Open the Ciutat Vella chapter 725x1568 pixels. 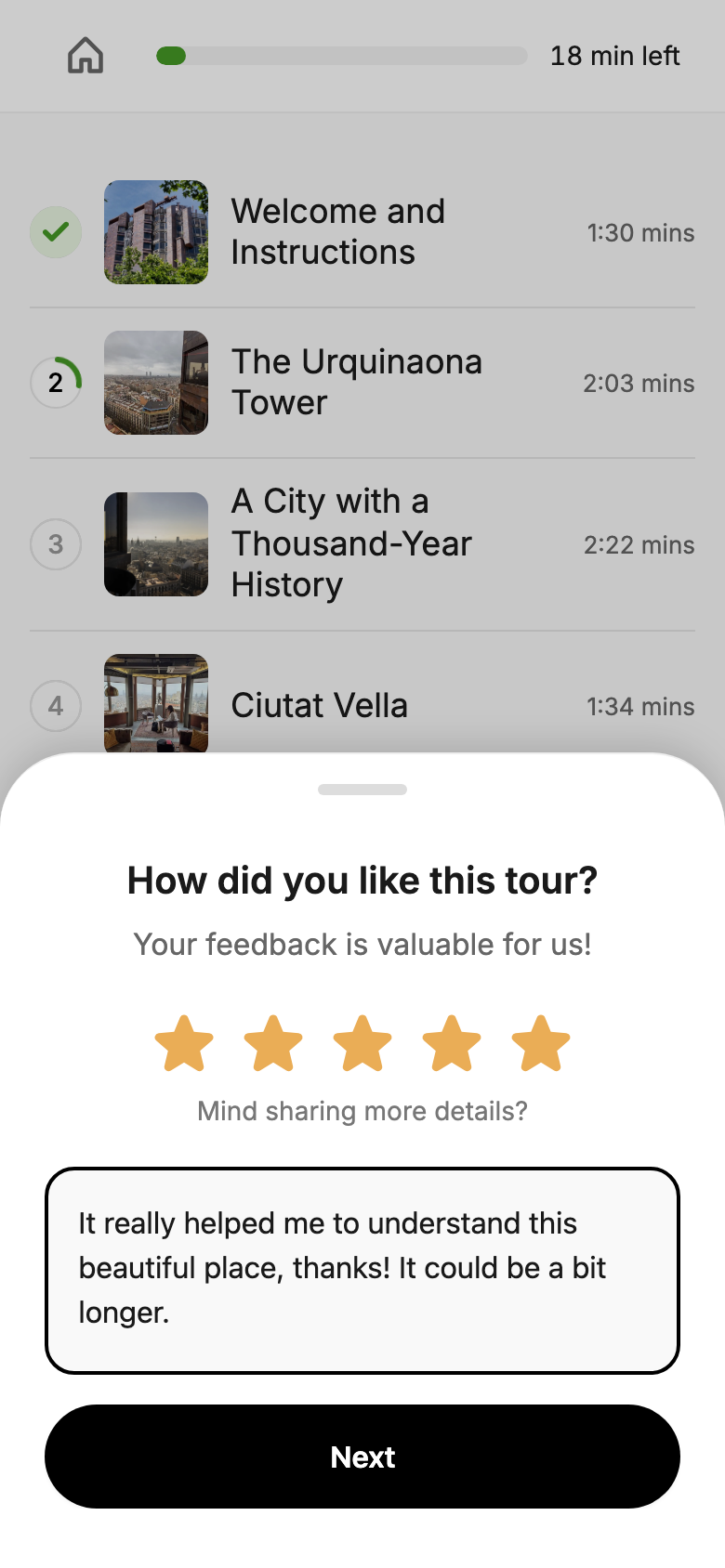[x=319, y=706]
